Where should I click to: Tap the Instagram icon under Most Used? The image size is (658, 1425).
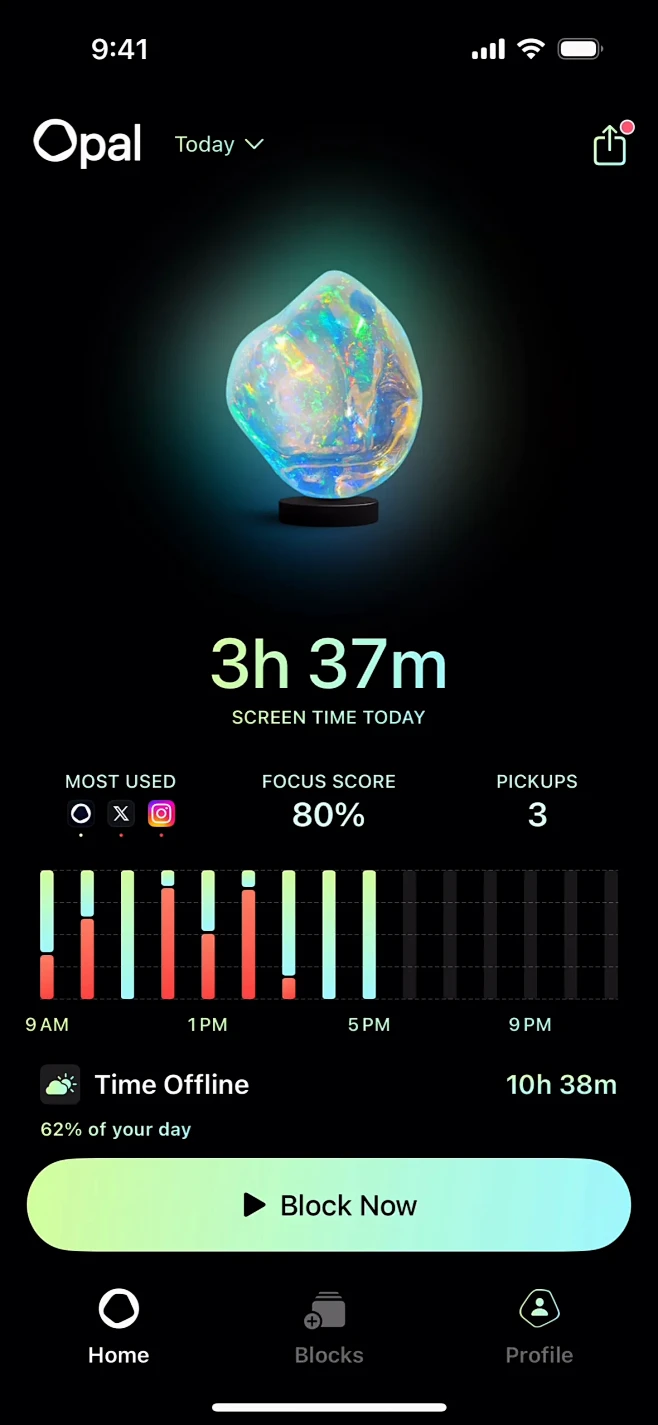pos(161,814)
